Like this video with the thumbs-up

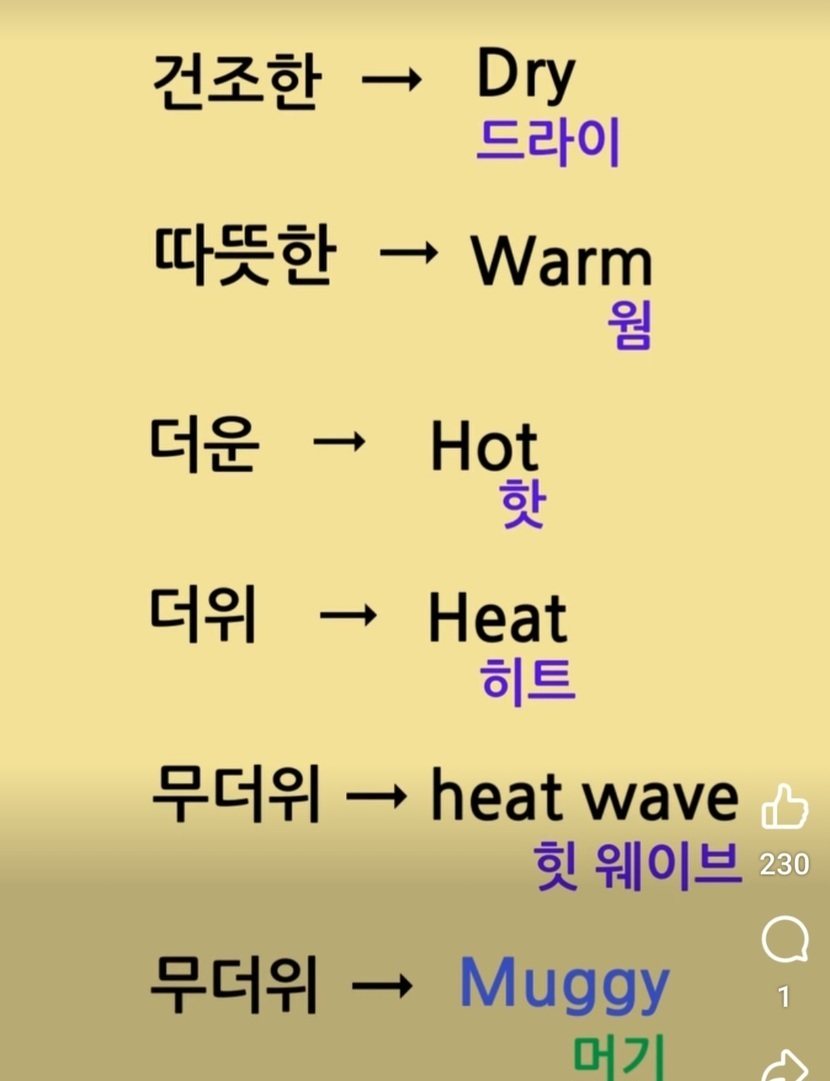pyautogui.click(x=784, y=806)
